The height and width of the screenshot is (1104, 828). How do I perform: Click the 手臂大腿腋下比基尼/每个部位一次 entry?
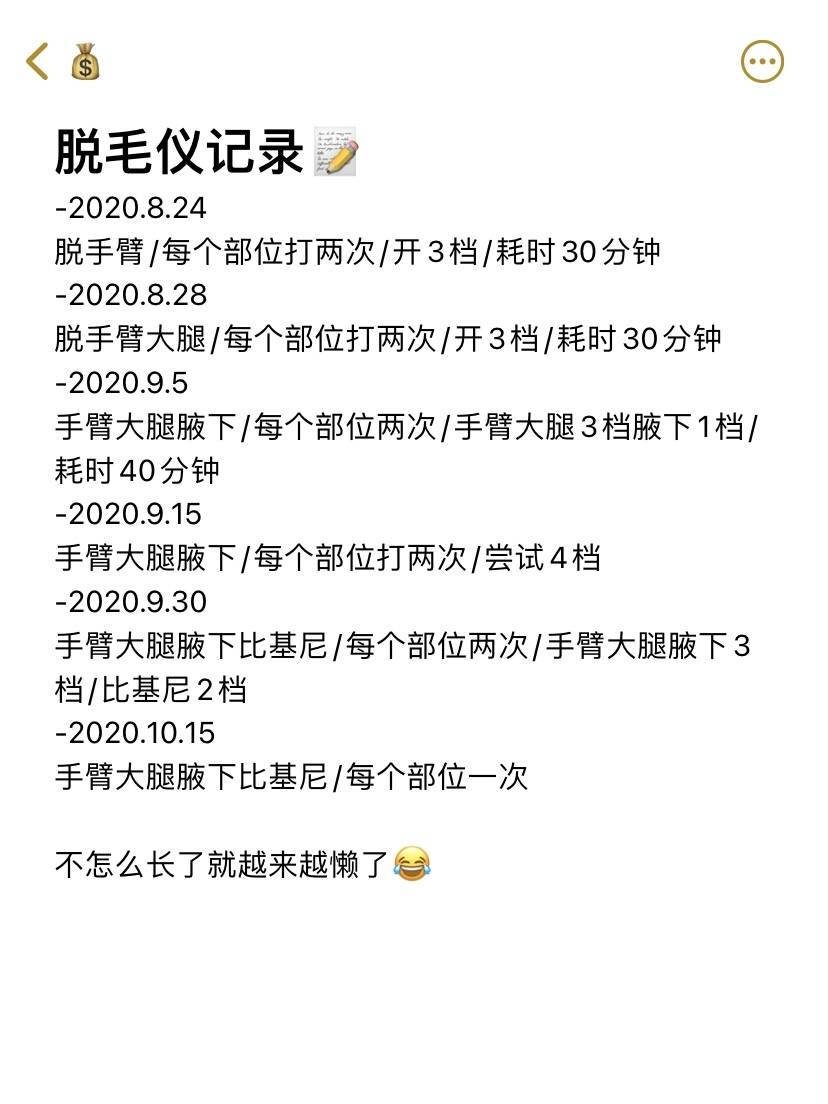(290, 776)
